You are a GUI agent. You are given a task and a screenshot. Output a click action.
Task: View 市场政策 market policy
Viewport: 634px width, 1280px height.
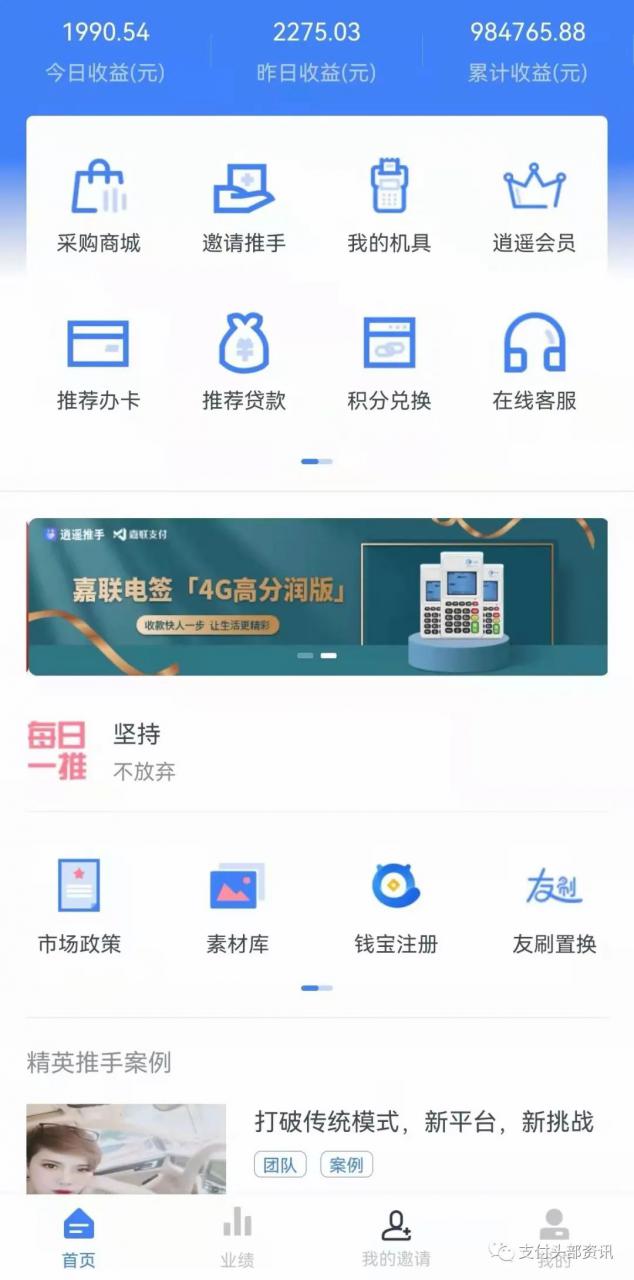[x=79, y=907]
